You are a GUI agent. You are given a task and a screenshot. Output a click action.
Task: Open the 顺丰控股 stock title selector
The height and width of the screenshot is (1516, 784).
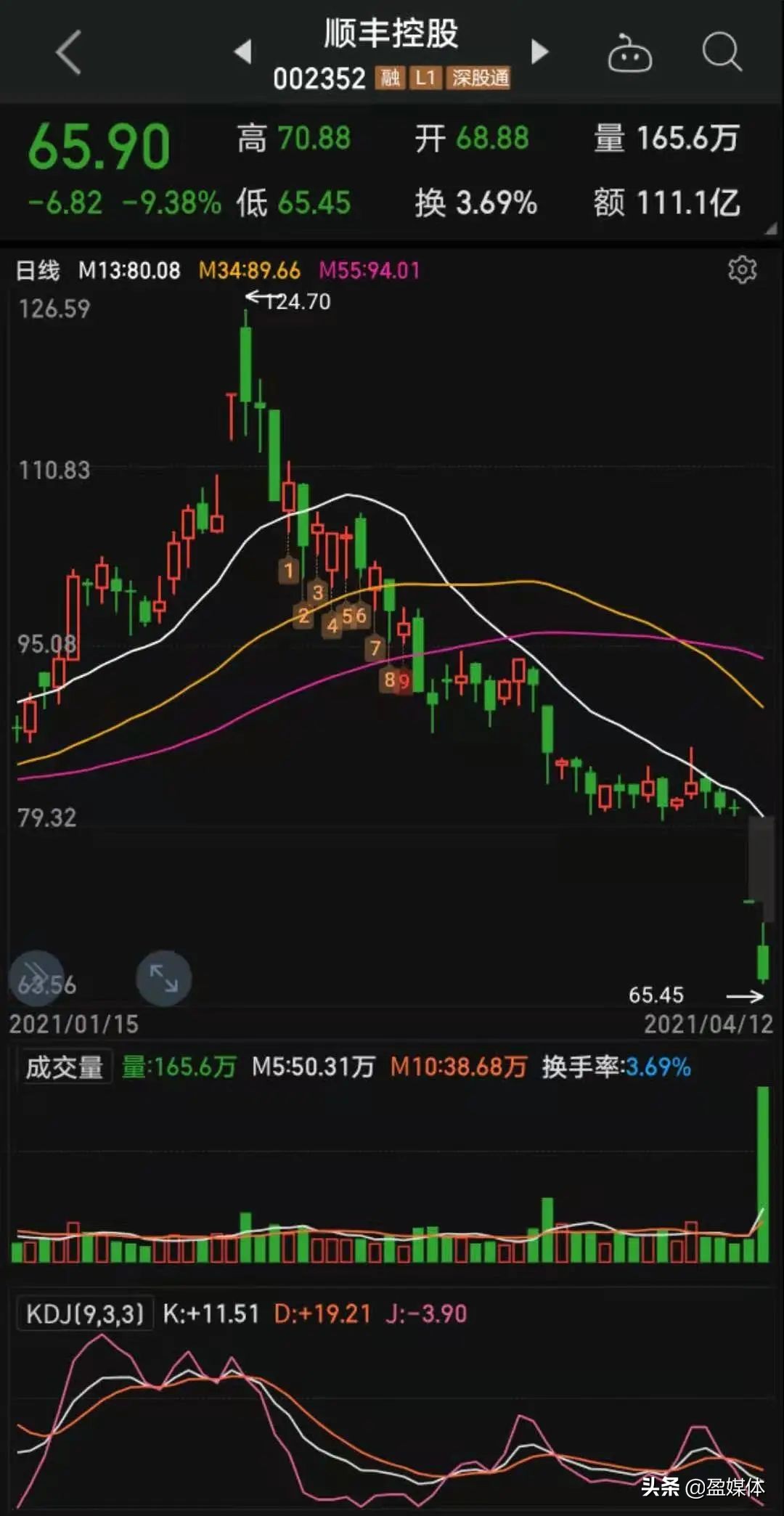pos(392,35)
